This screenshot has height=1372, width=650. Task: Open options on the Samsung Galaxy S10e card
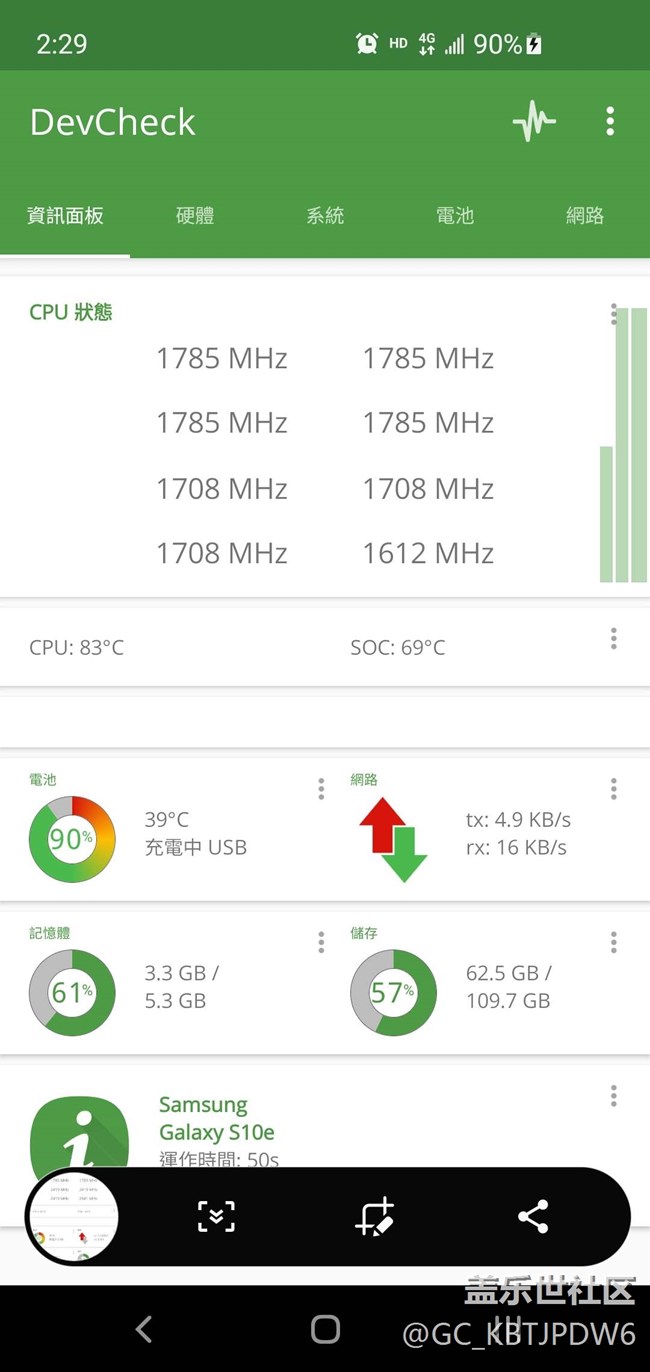click(x=613, y=1096)
